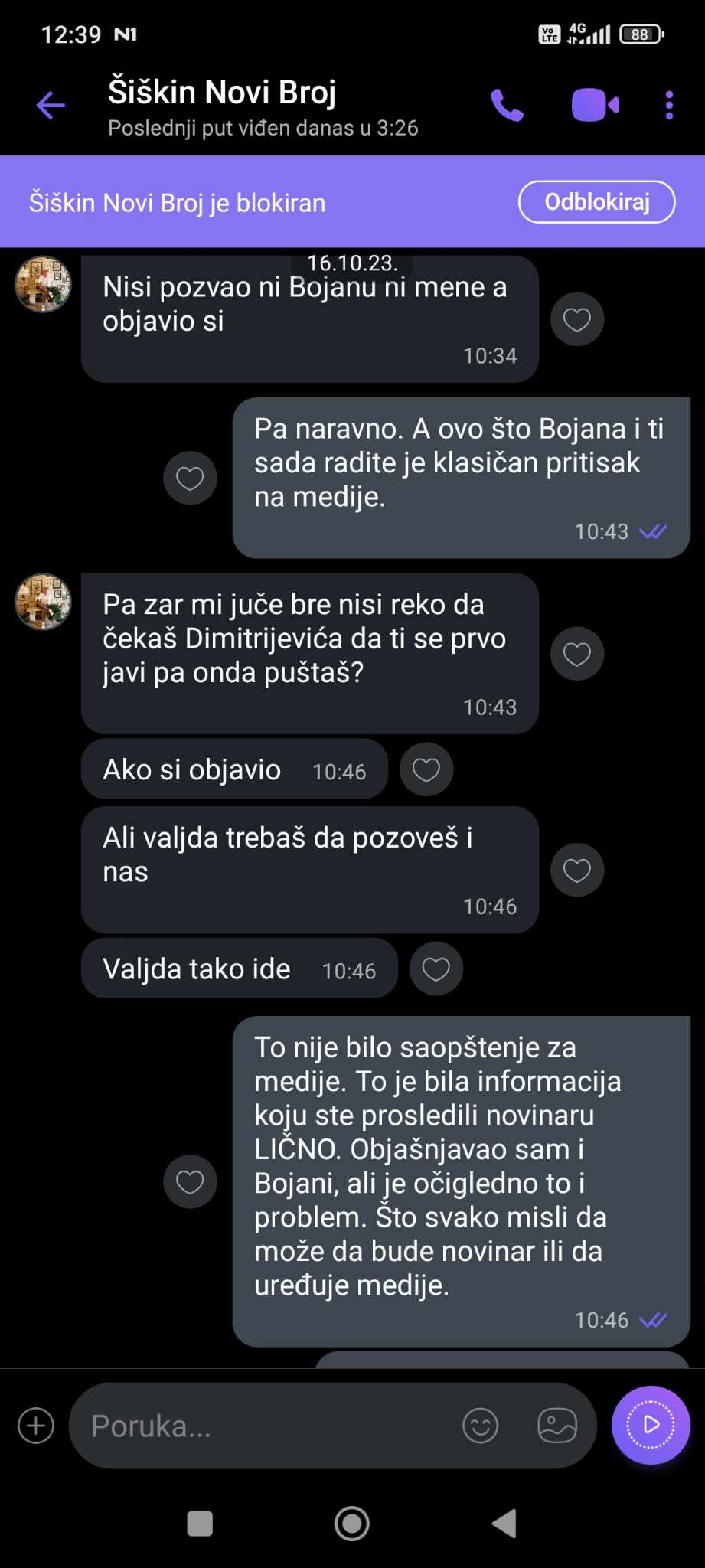Like the message about čekaš Dimitrijevića
This screenshot has width=705, height=1568.
tap(577, 654)
